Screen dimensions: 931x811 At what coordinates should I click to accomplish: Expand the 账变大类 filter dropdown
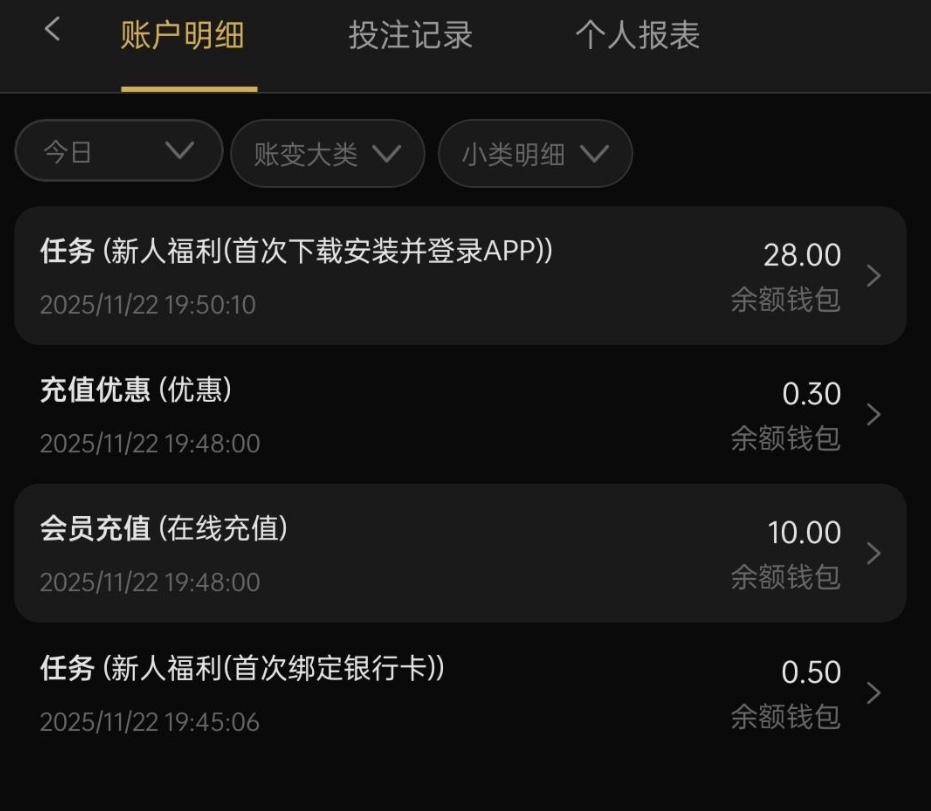pos(327,154)
